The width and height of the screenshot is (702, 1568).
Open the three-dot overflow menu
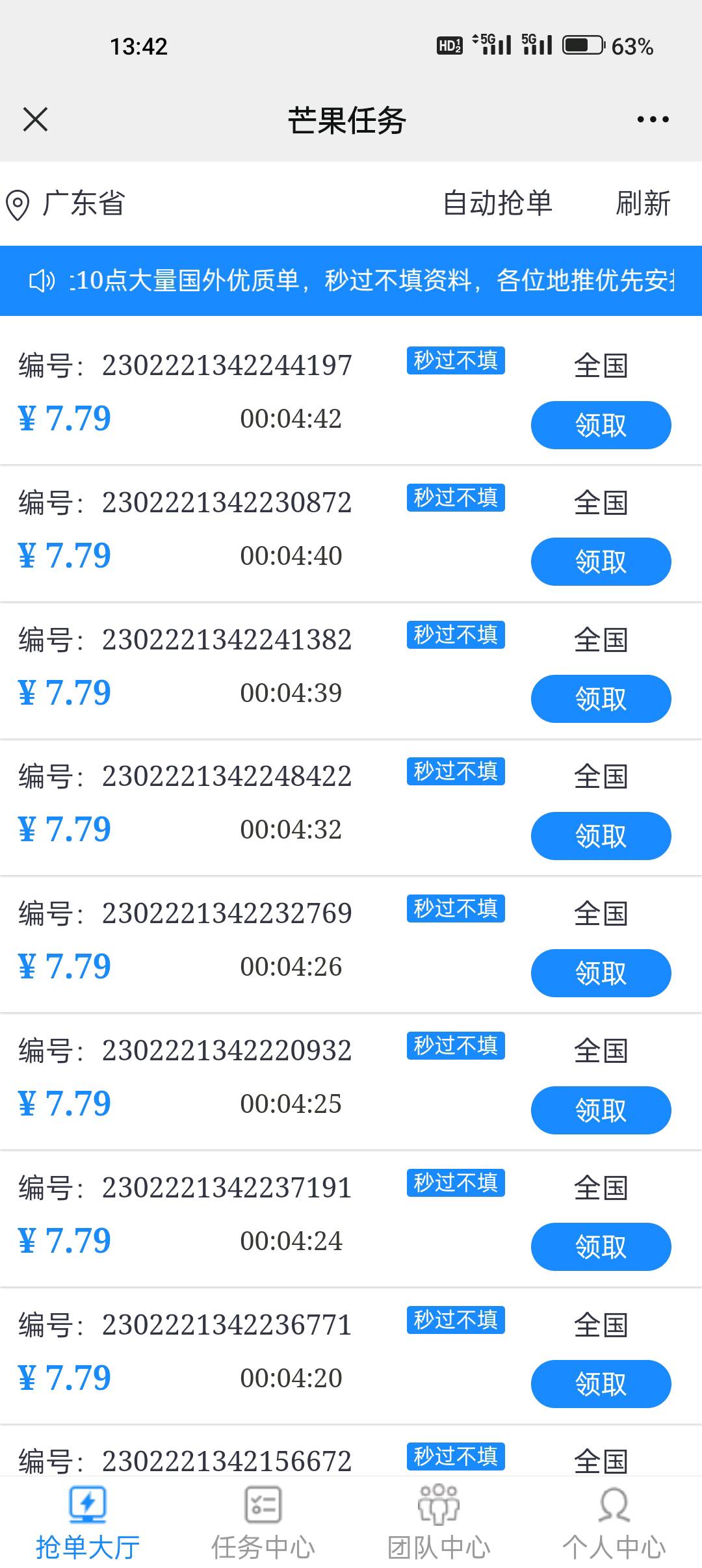pos(653,120)
